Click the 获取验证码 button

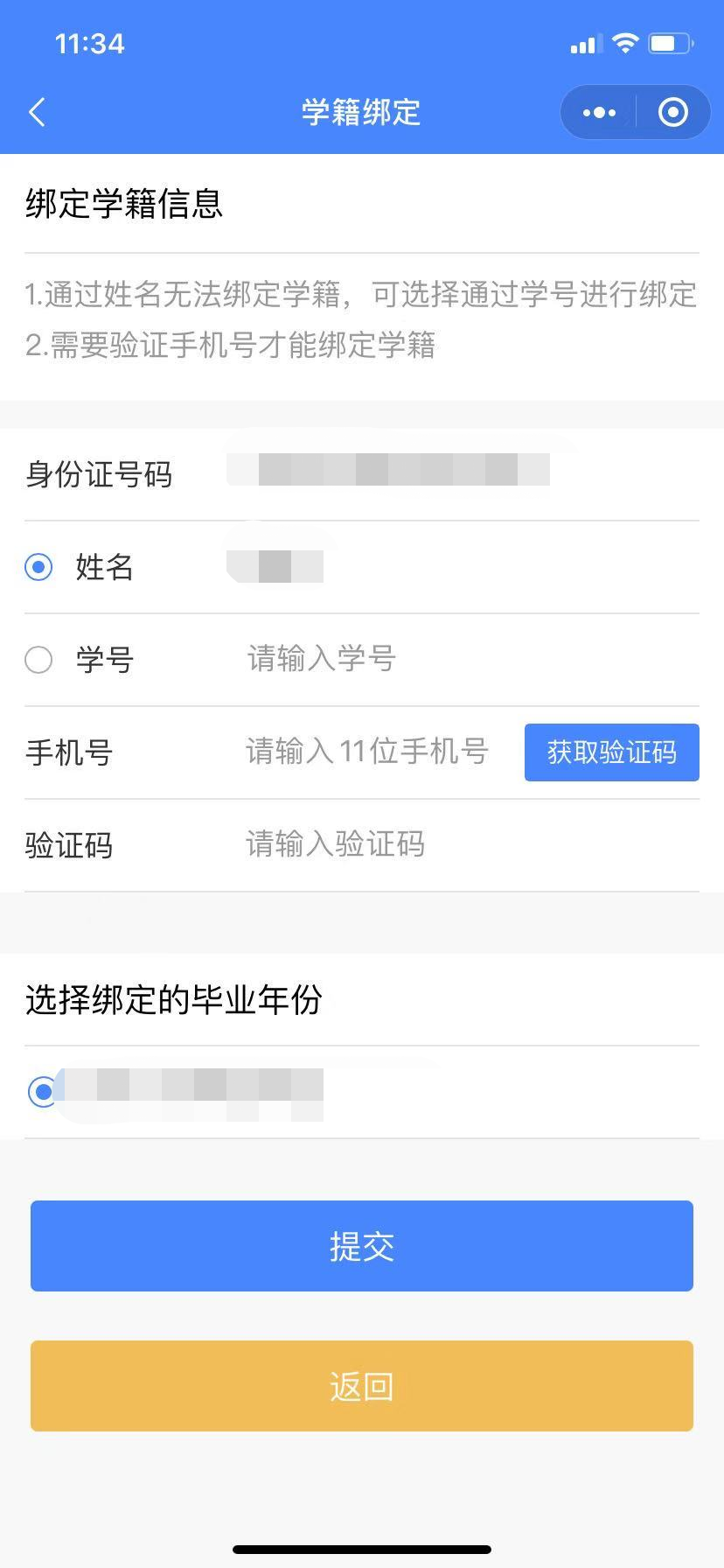611,752
